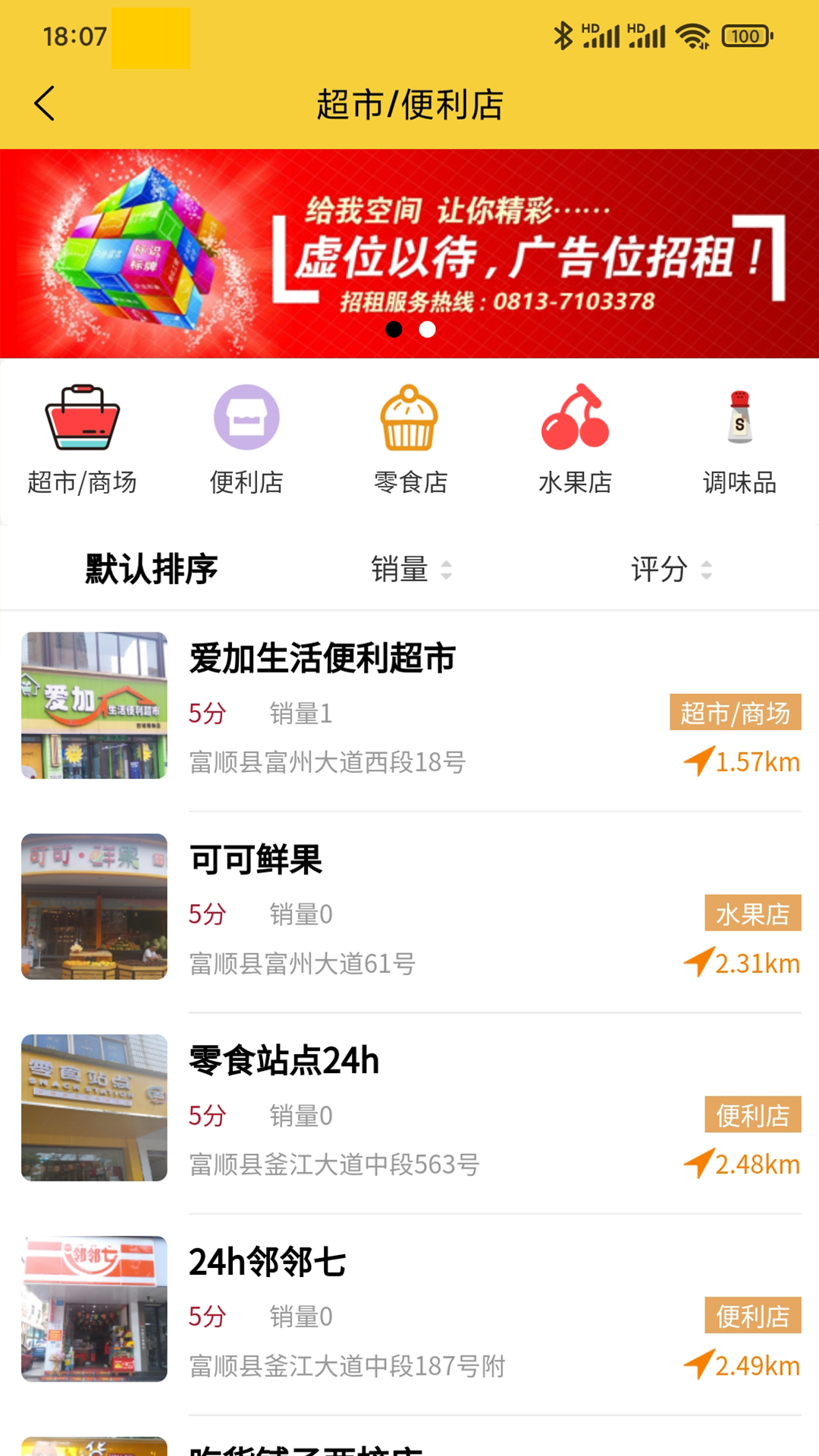819x1456 pixels.
Task: Check the battery indicator in status bar
Action: (x=746, y=36)
